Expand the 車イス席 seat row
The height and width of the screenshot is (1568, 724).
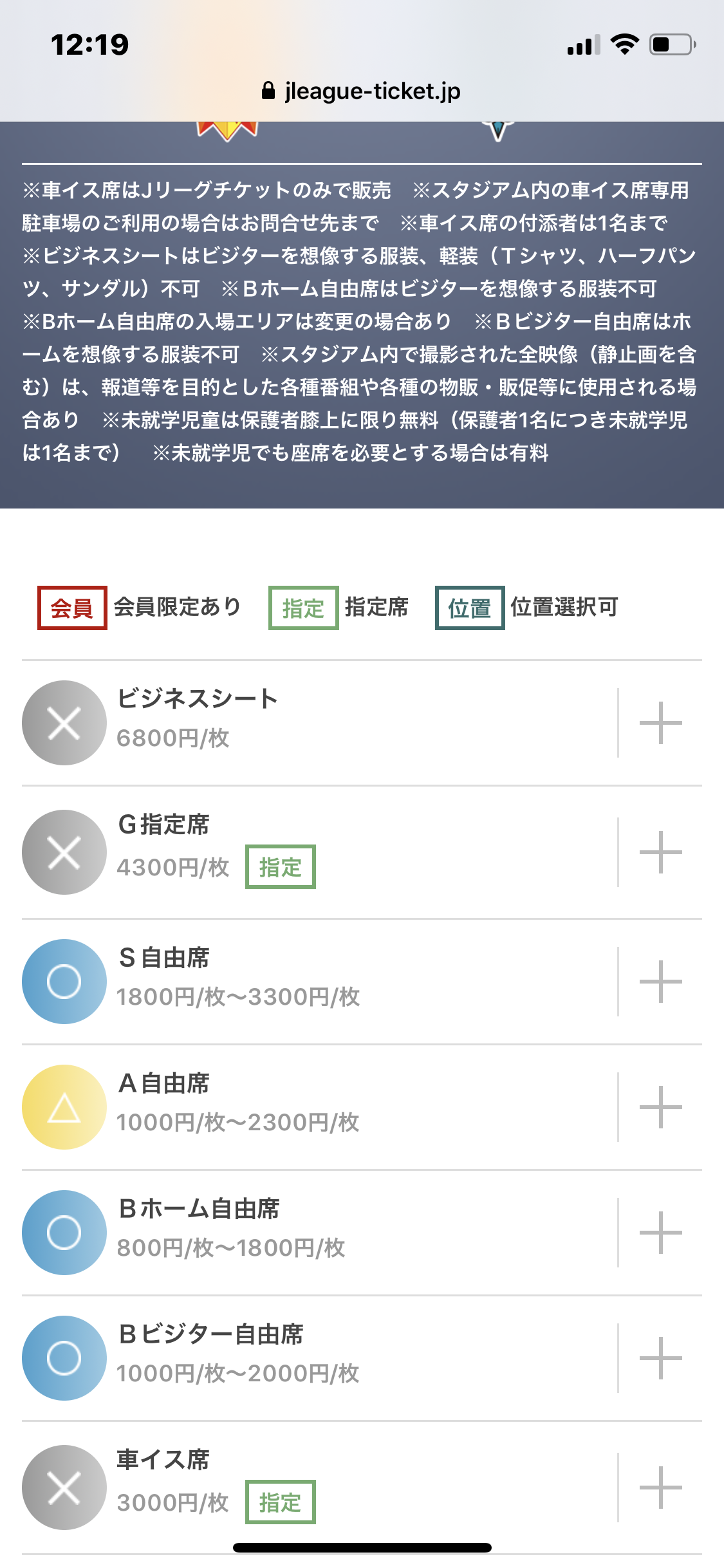tap(660, 1488)
